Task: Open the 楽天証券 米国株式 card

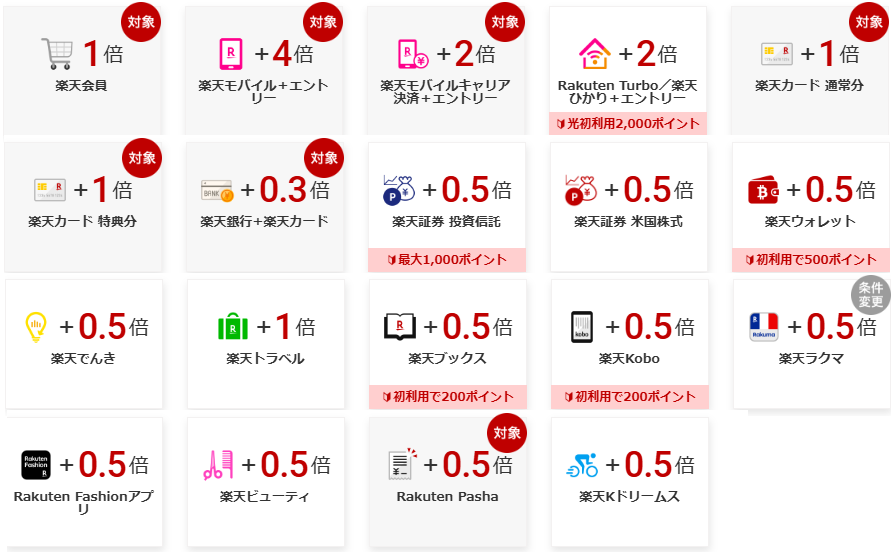Action: (x=628, y=207)
